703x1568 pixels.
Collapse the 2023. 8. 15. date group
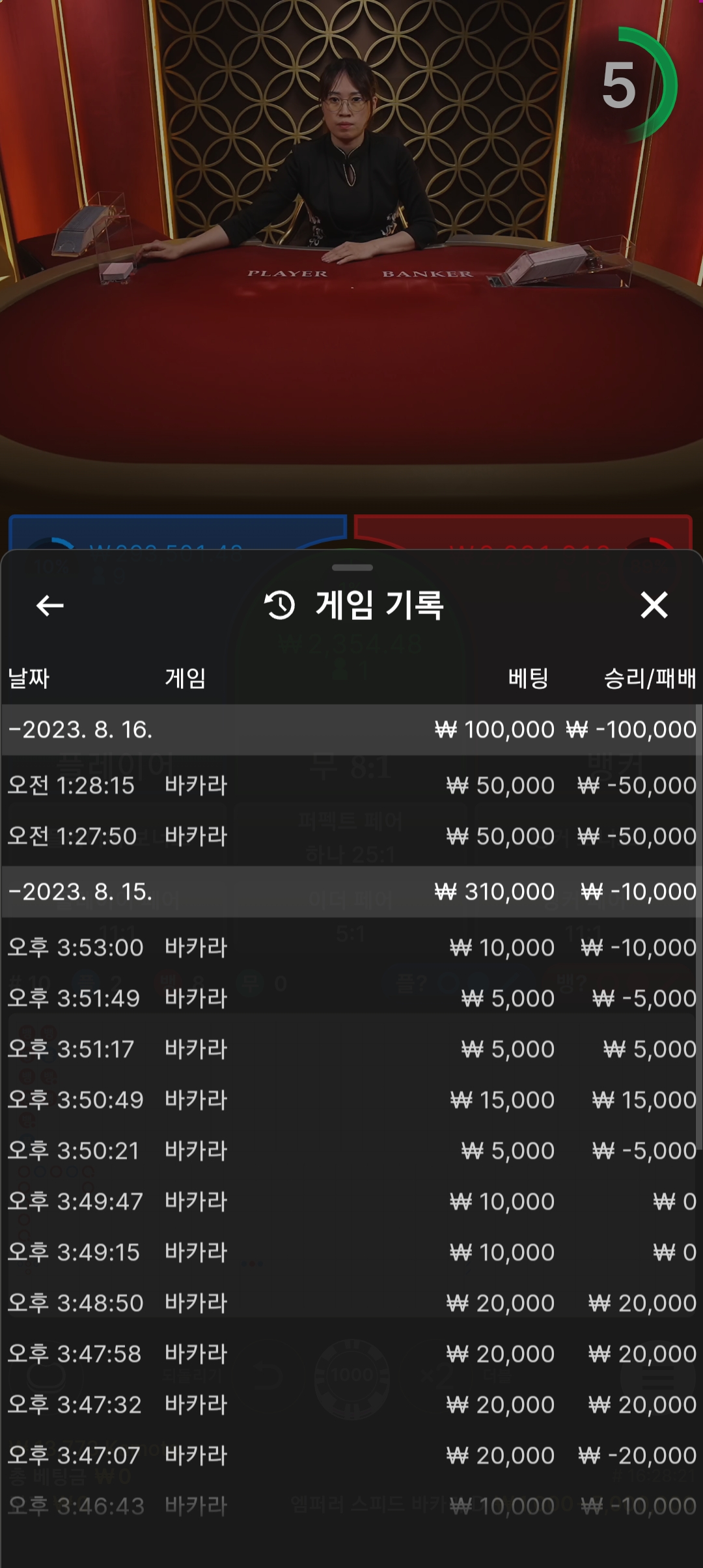(x=351, y=892)
